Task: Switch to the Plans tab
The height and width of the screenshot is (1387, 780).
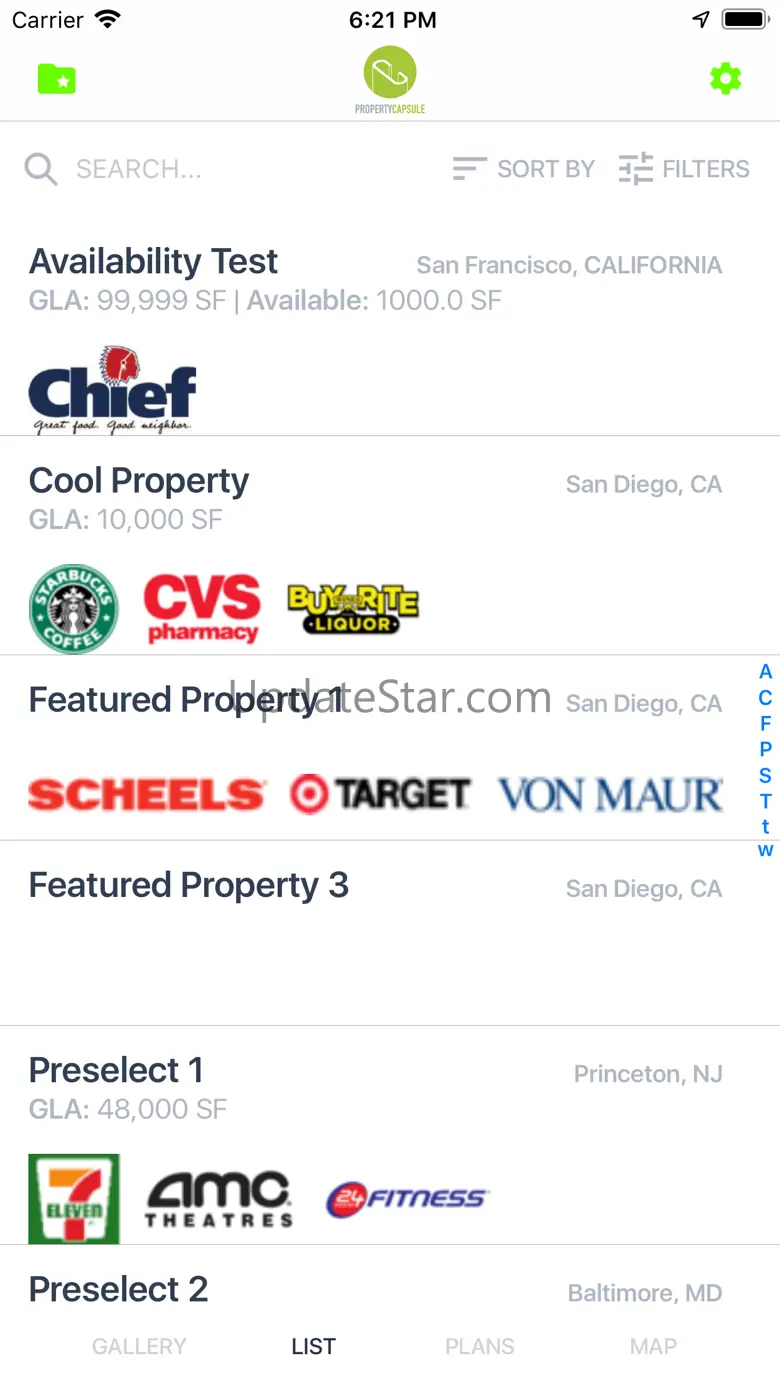Action: pos(480,1346)
